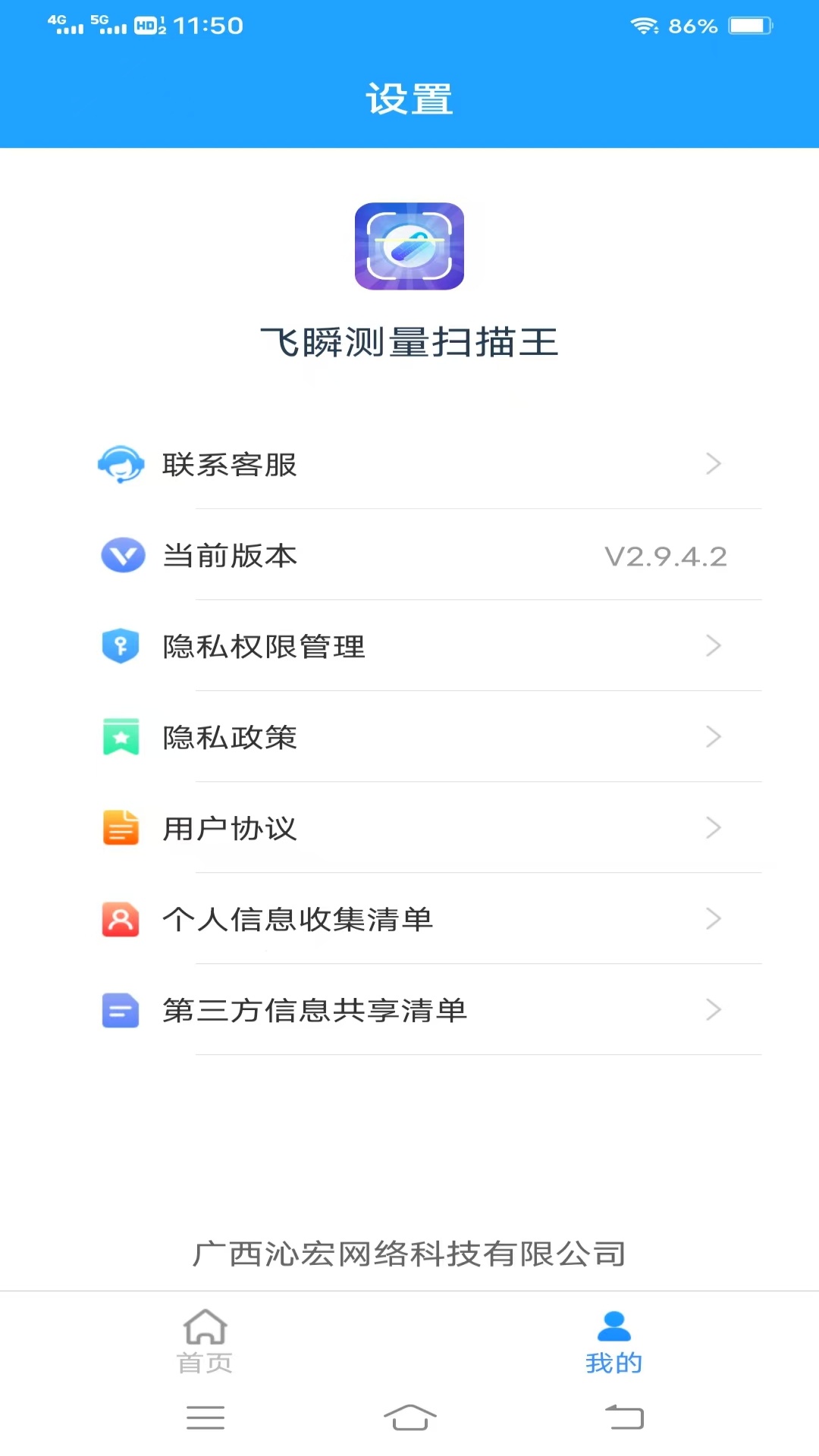819x1456 pixels.
Task: Open 联系客服 customer service
Action: [409, 464]
